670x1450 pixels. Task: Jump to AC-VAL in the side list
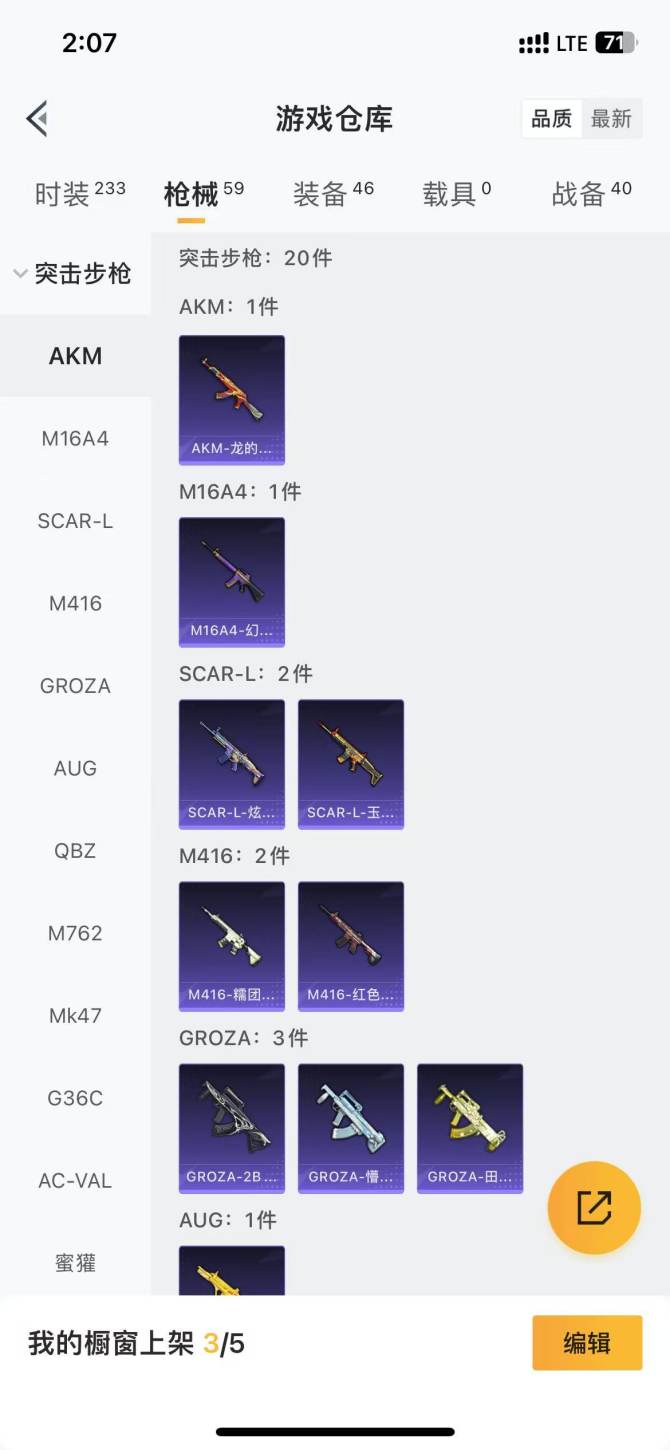point(75,1181)
